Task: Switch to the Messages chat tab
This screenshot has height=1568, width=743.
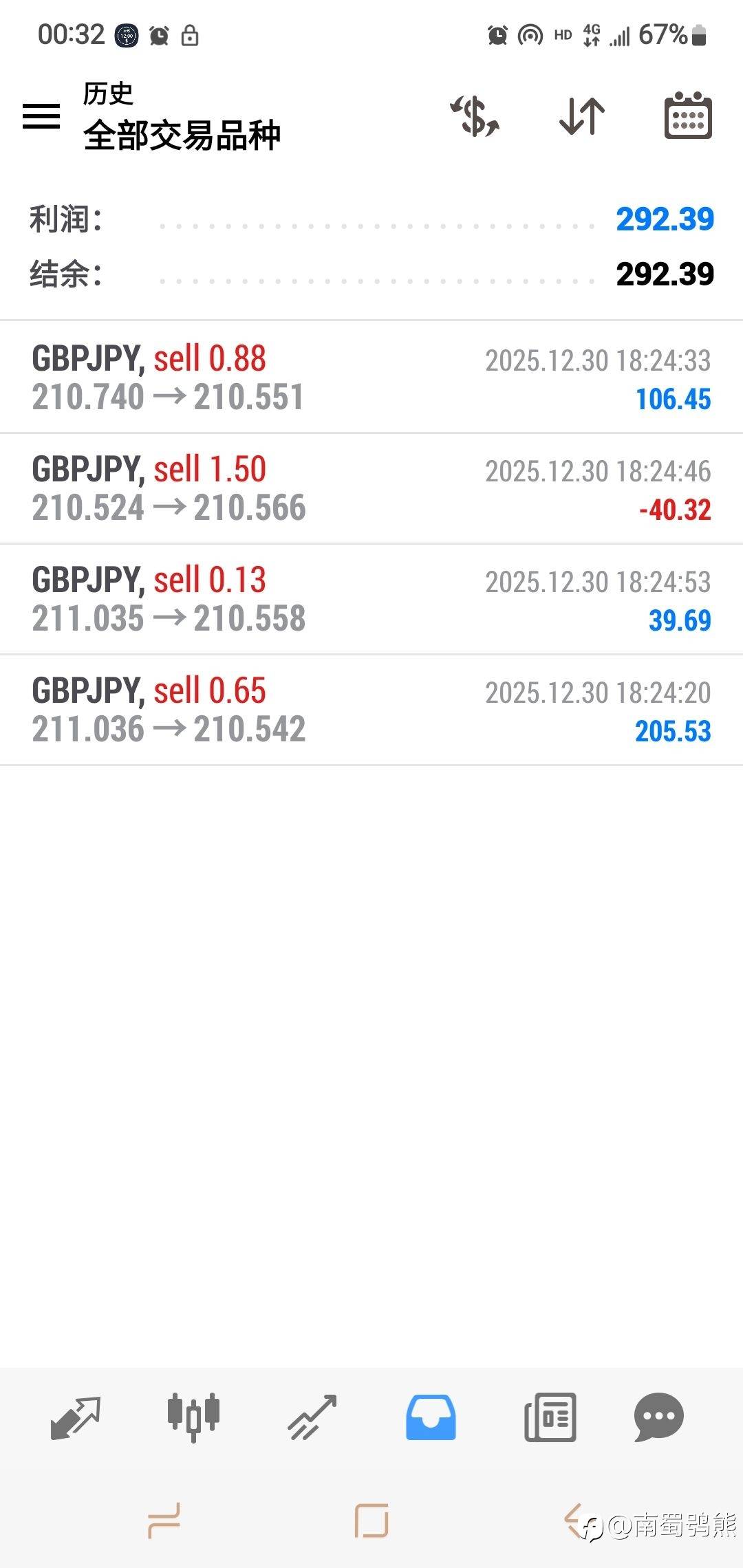Action: click(x=658, y=1417)
